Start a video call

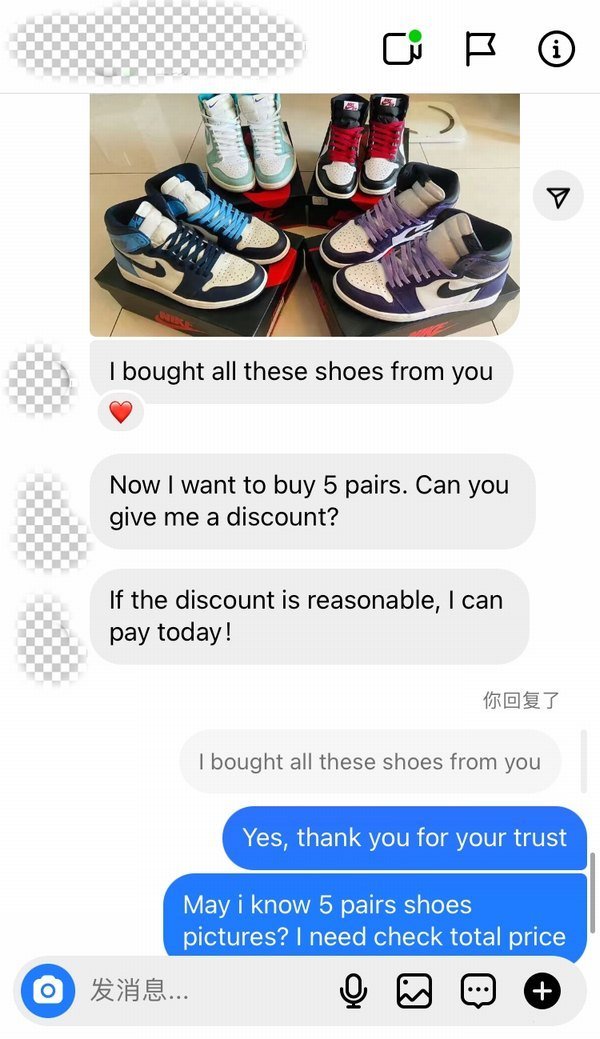point(402,48)
